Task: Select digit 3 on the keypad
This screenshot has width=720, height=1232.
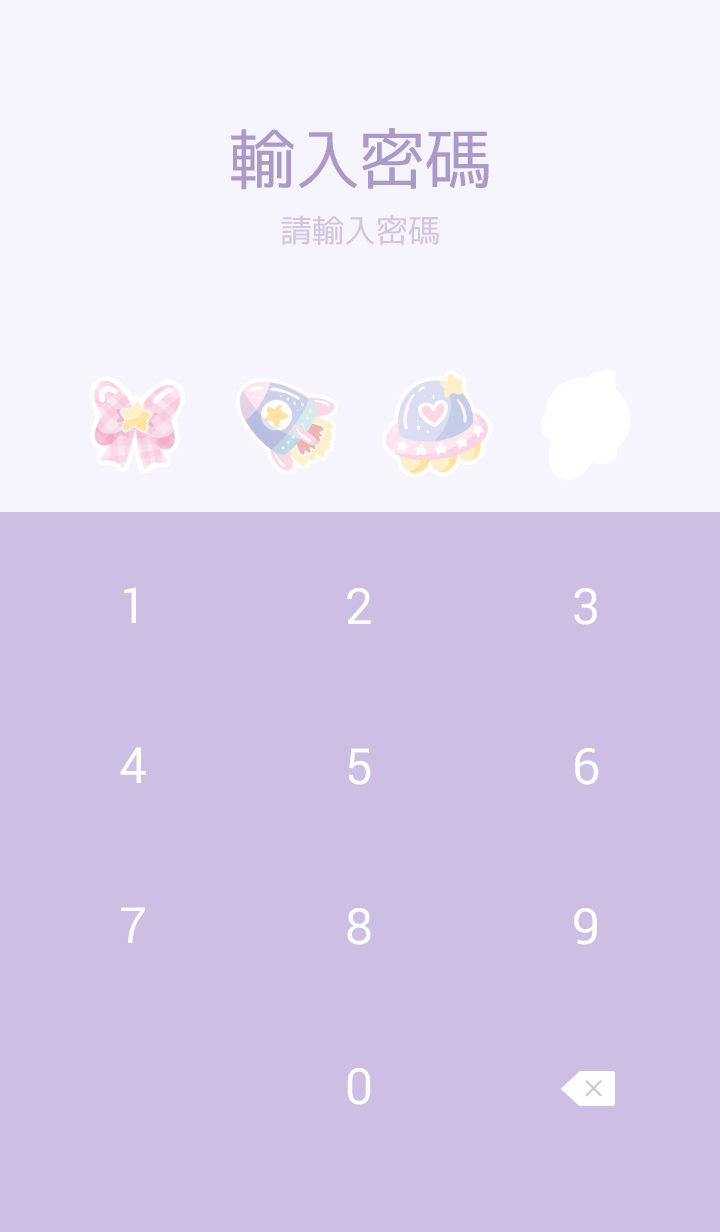Action: [x=586, y=607]
